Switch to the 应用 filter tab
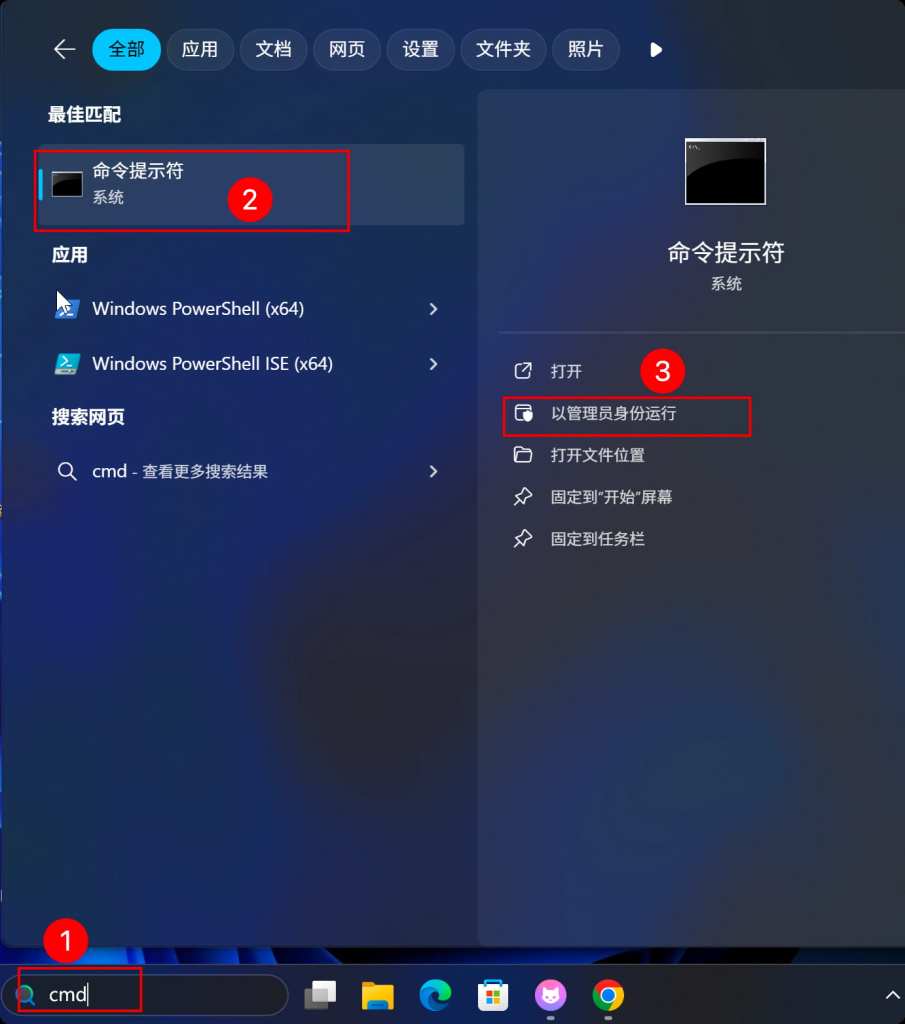 click(x=200, y=49)
